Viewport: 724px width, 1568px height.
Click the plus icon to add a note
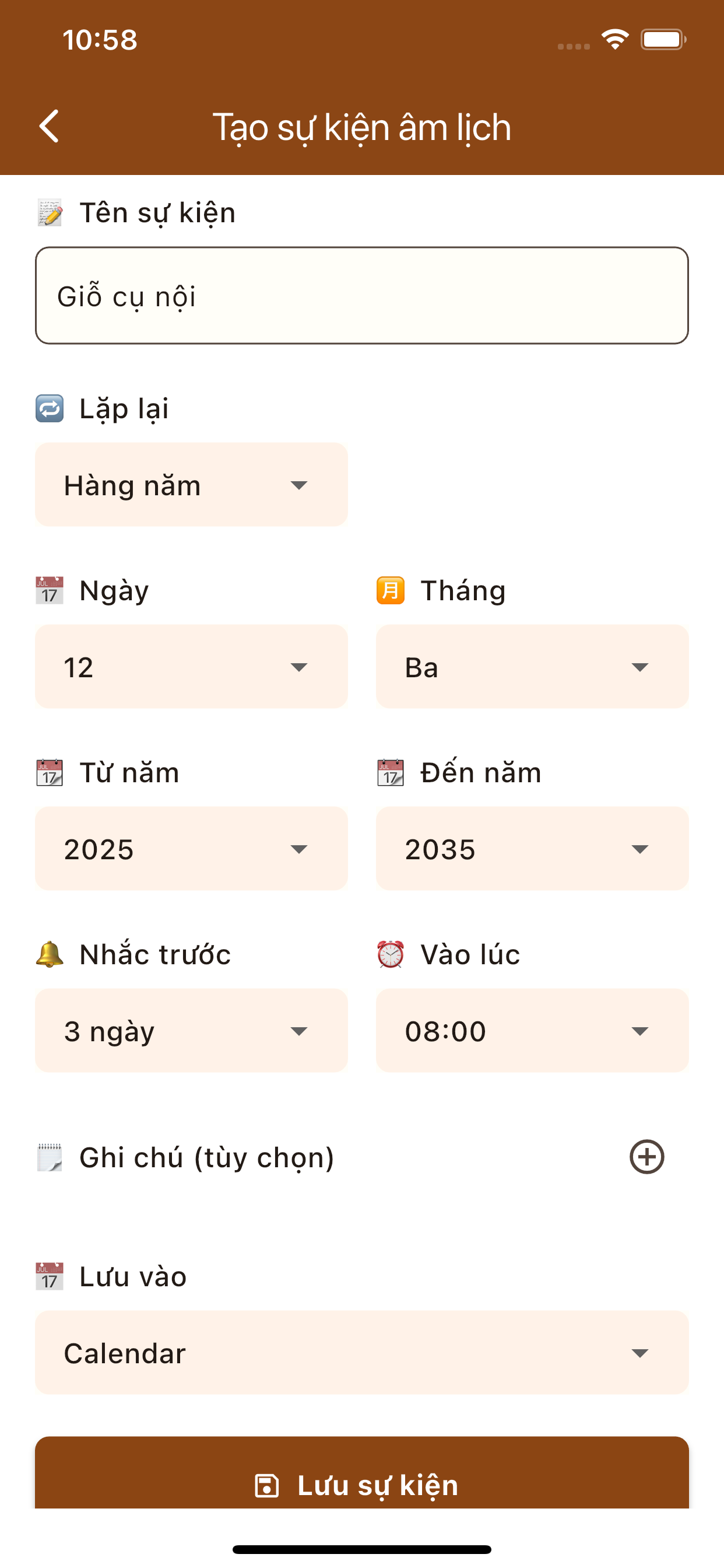tap(647, 1156)
